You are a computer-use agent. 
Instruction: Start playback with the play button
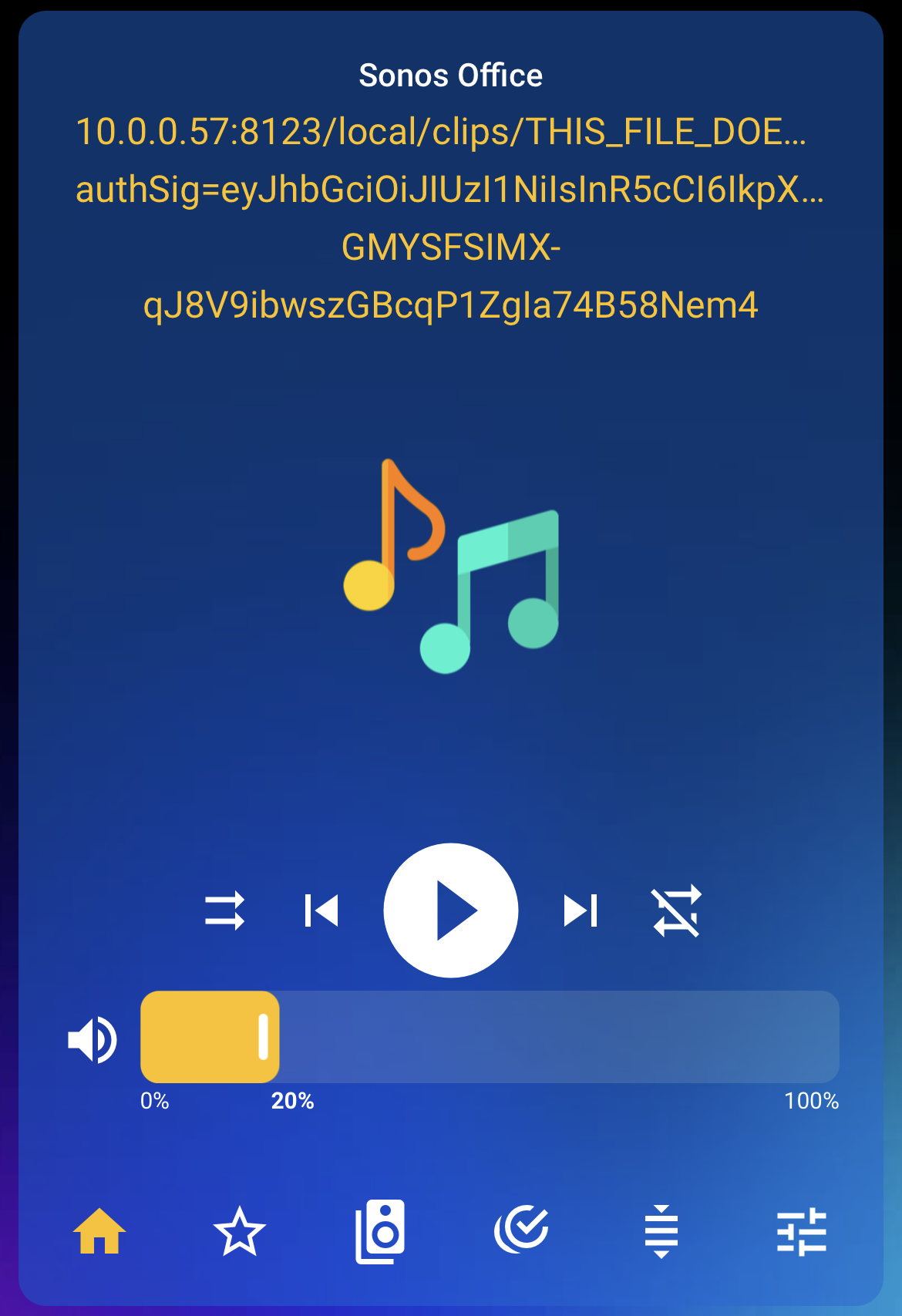pos(451,910)
